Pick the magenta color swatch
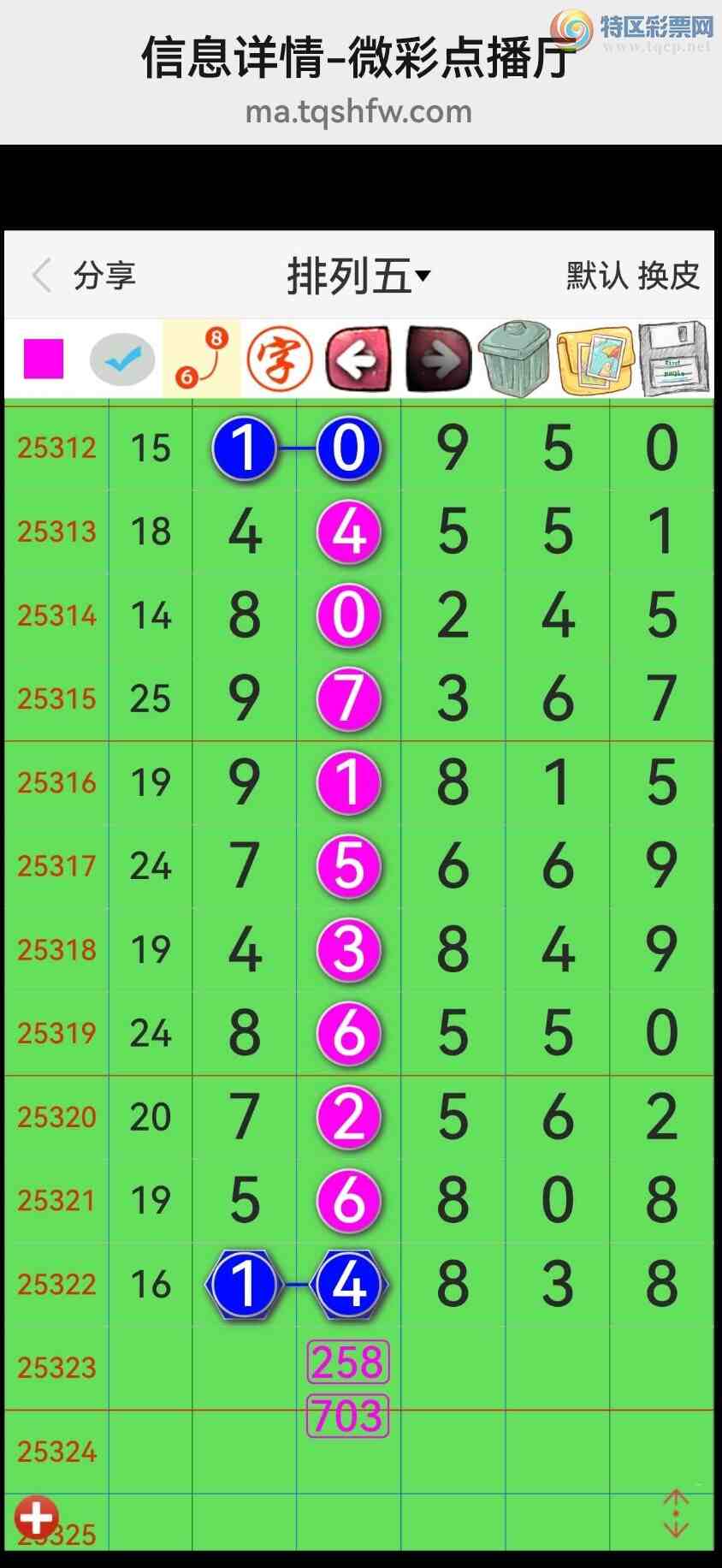Image resolution: width=722 pixels, height=1568 pixels. tap(44, 359)
